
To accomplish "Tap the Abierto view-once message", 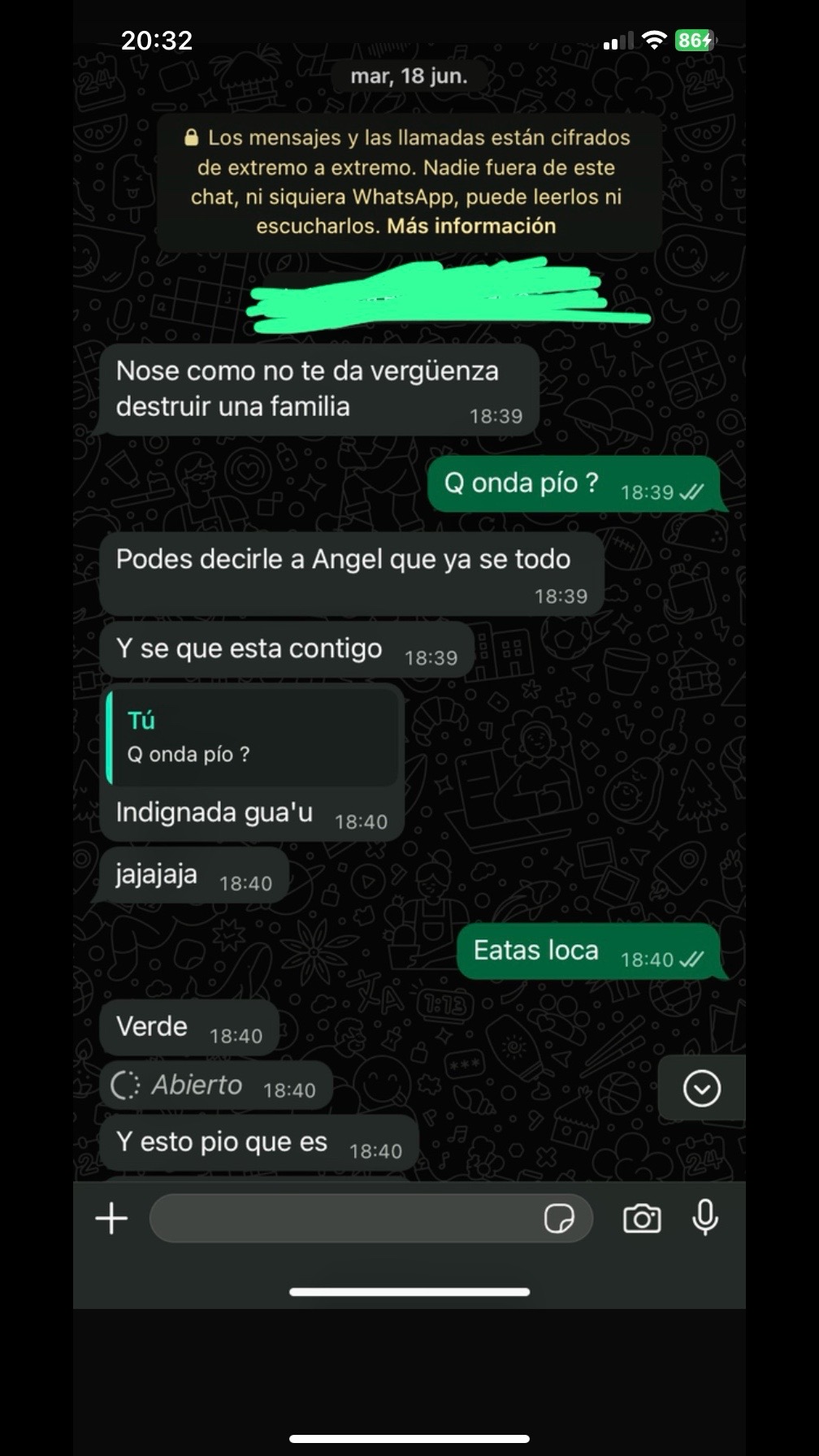I will pos(216,1085).
